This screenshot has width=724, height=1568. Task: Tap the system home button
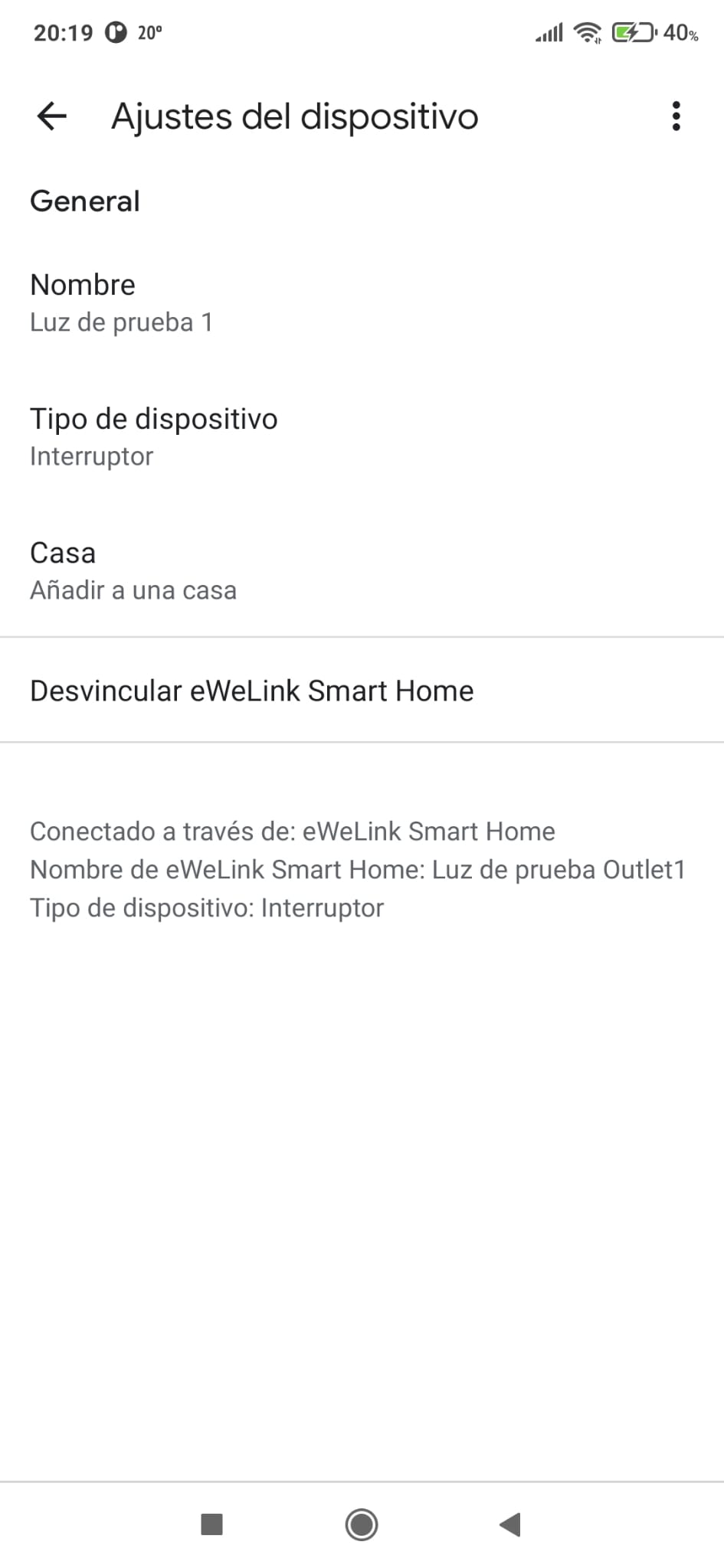tap(362, 1524)
